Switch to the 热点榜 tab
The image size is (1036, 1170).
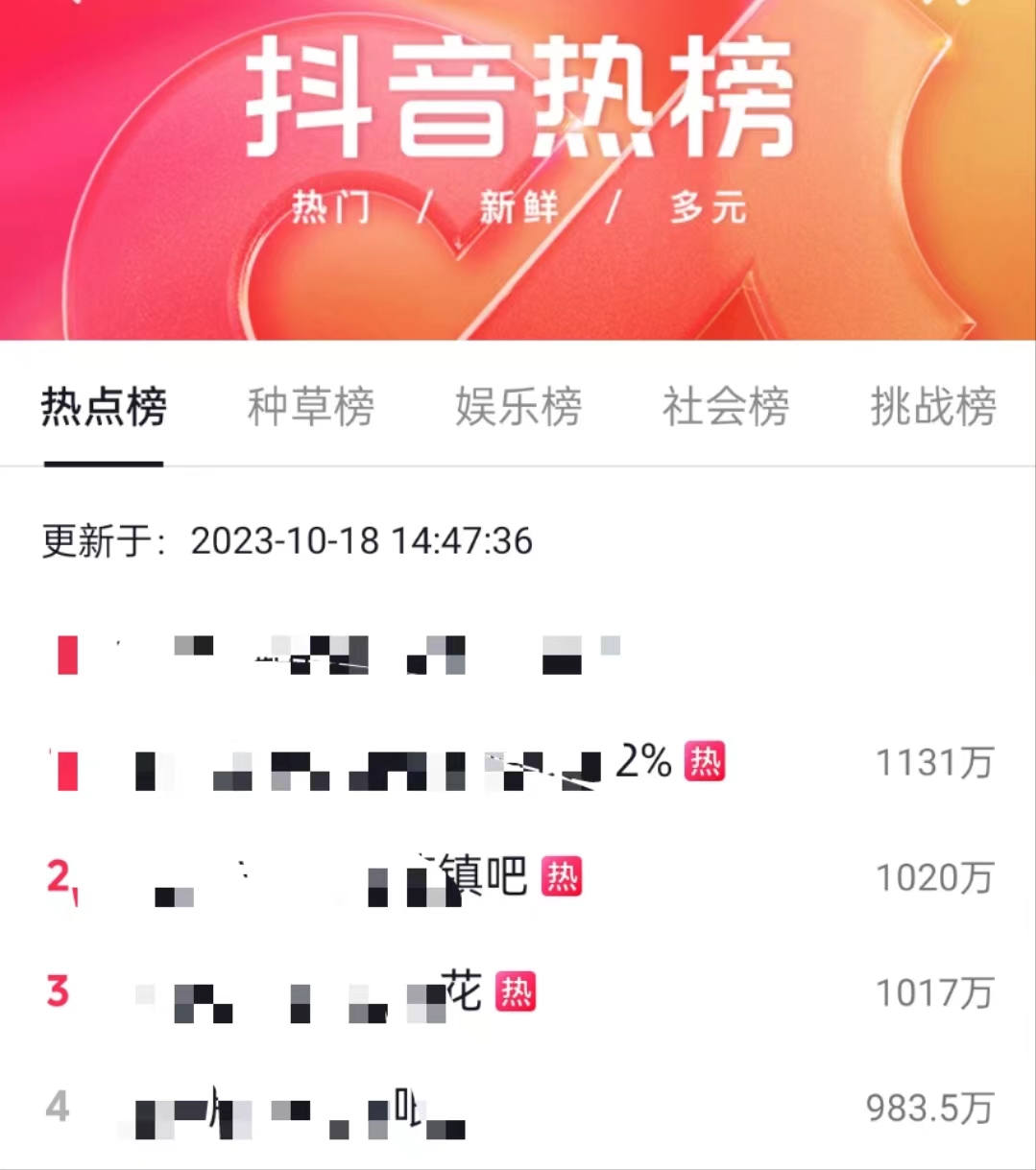(x=104, y=407)
